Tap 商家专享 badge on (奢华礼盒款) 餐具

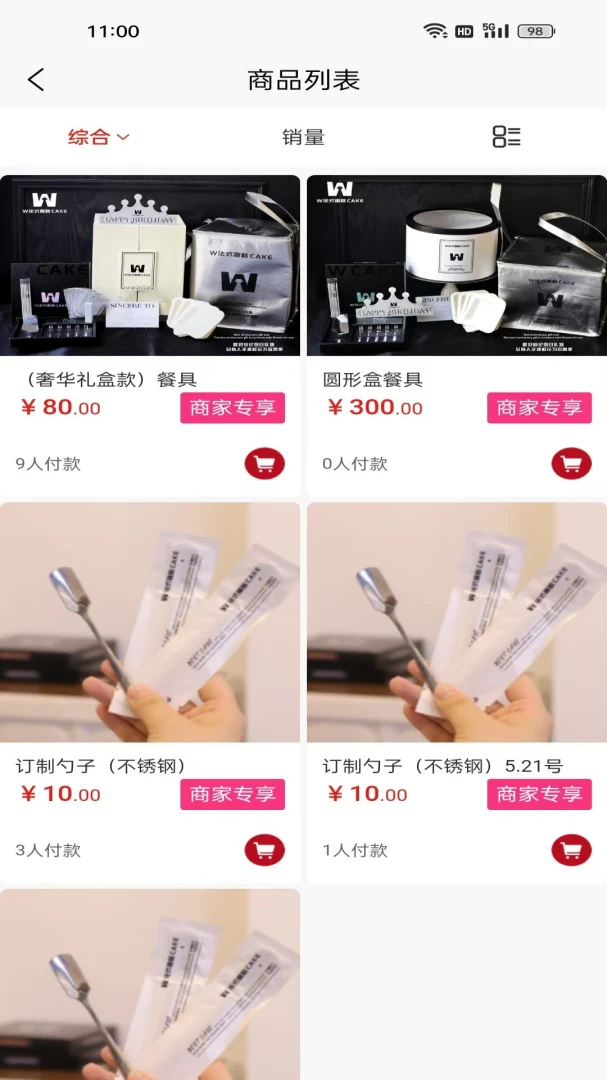233,408
